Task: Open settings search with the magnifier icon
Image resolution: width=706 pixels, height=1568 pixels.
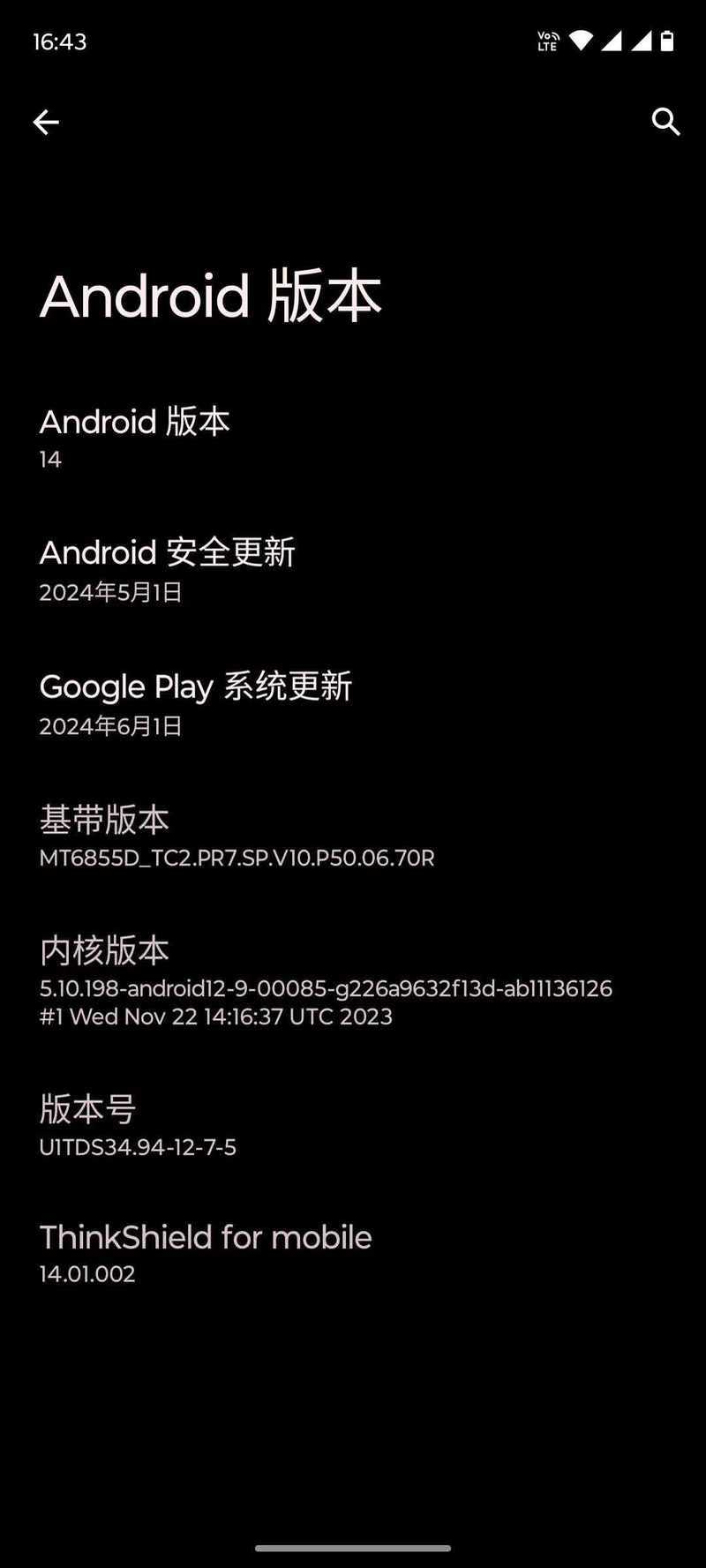Action: (x=665, y=122)
